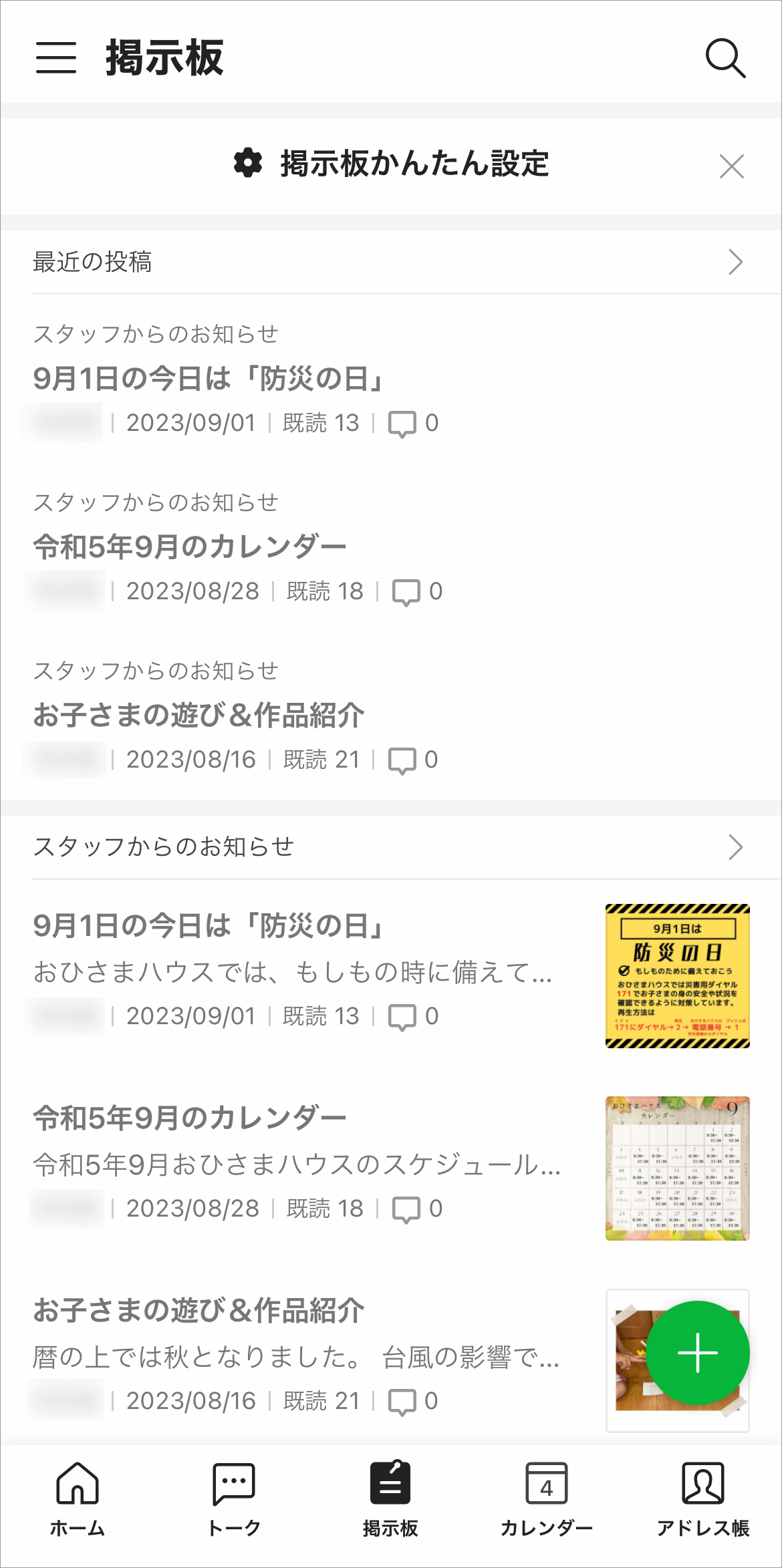
Task: Dismiss the 掲示板かんたん設定 banner
Action: [x=732, y=166]
